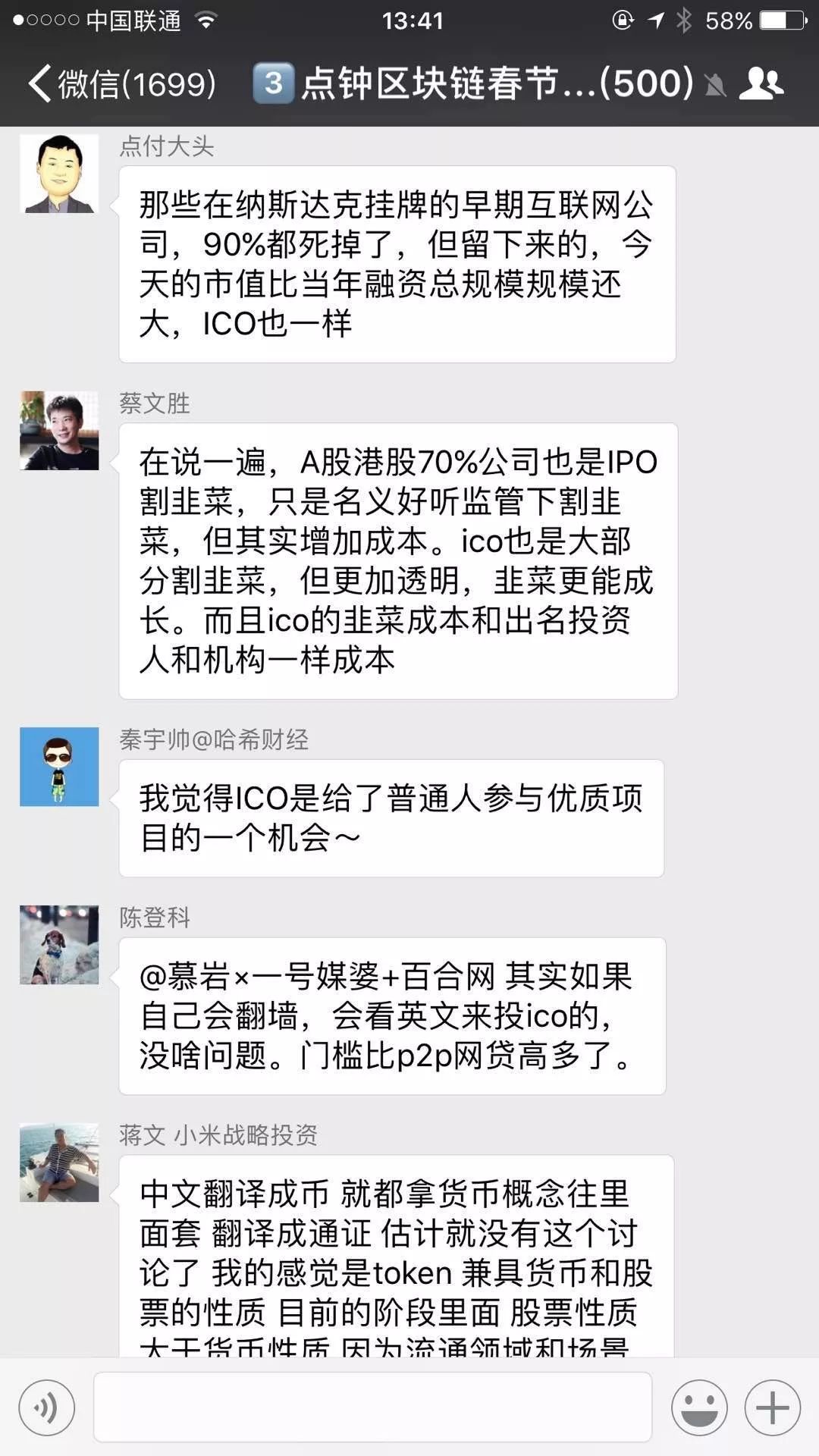The width and height of the screenshot is (819, 1456).
Task: View 点付大头's profile avatar
Action: [59, 174]
